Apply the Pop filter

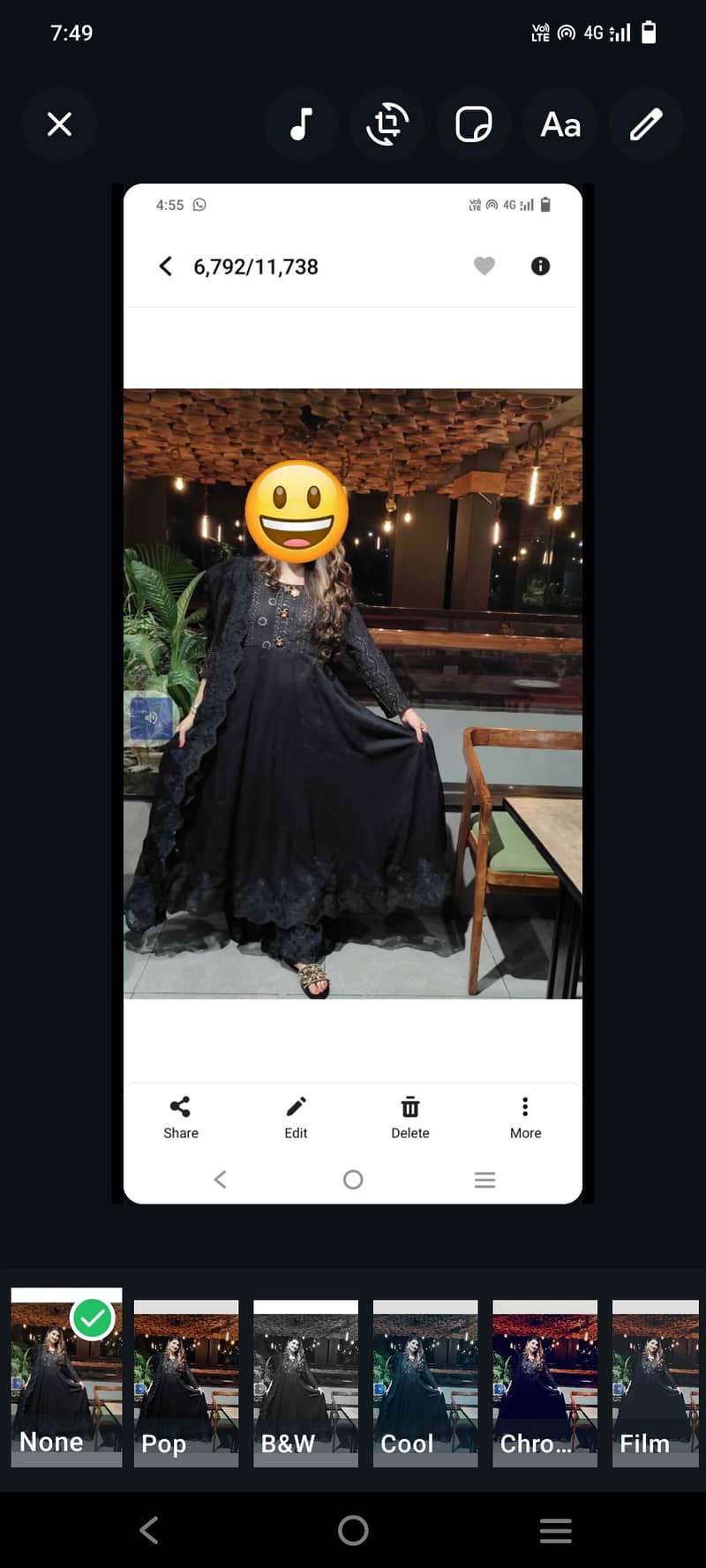tap(186, 1383)
